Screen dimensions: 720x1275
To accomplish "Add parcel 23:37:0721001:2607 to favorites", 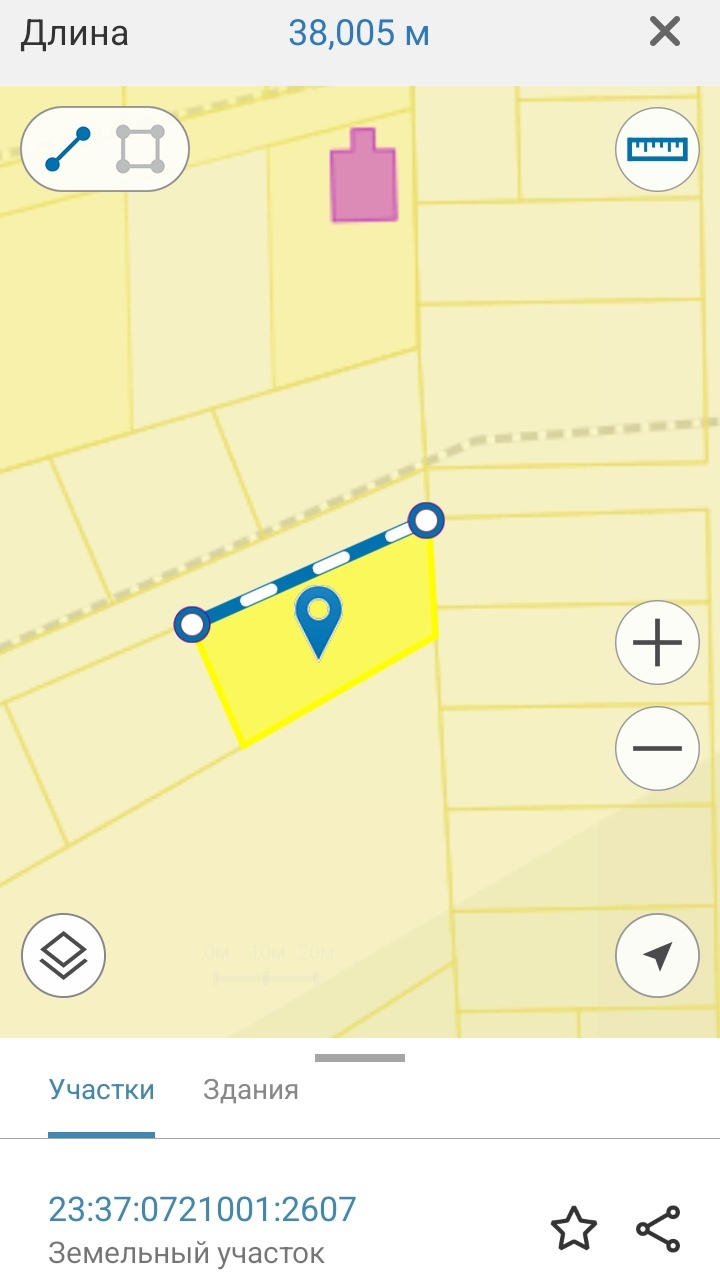I will pos(574,1228).
